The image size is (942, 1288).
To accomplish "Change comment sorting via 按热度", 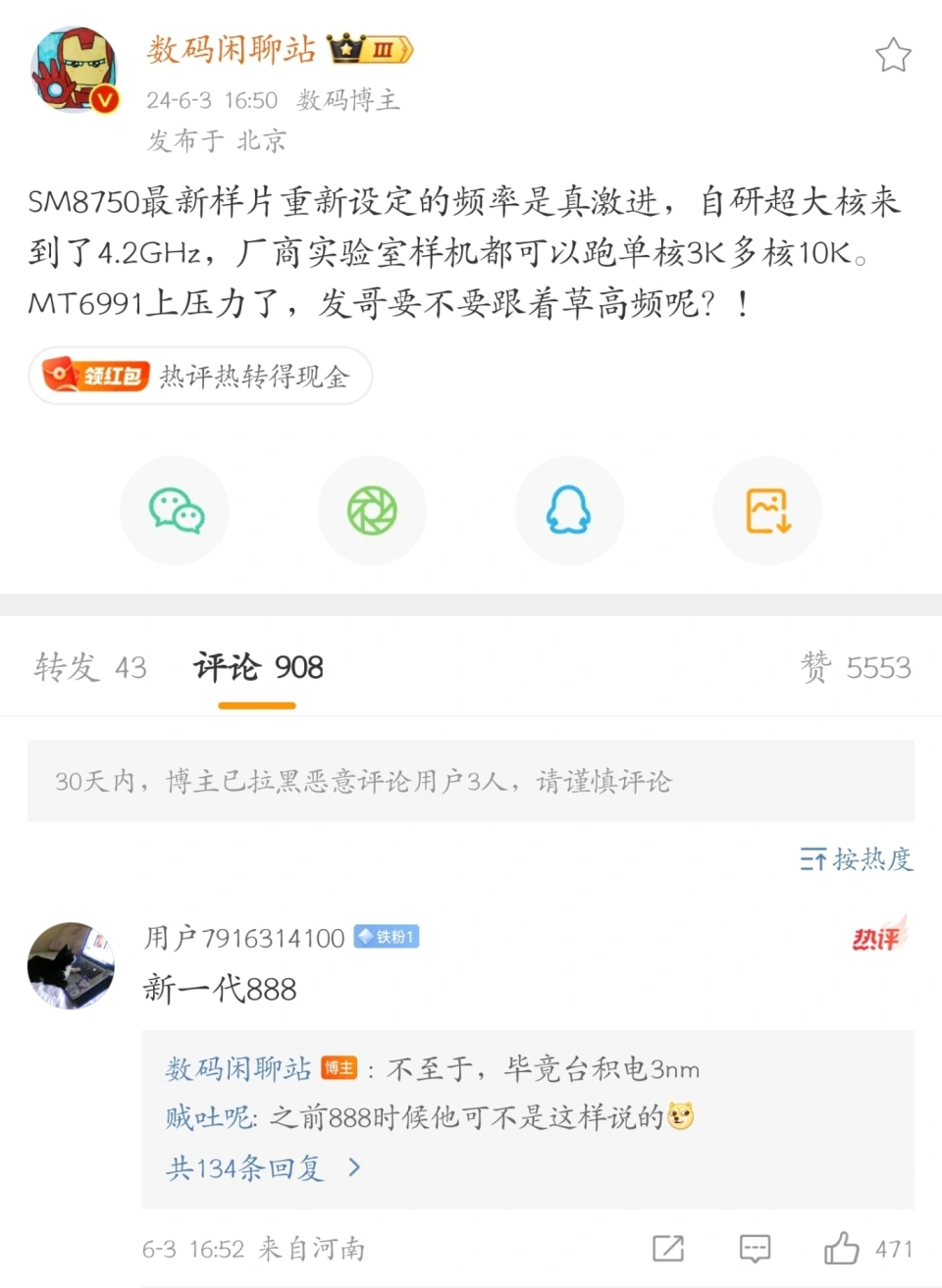I will 857,859.
